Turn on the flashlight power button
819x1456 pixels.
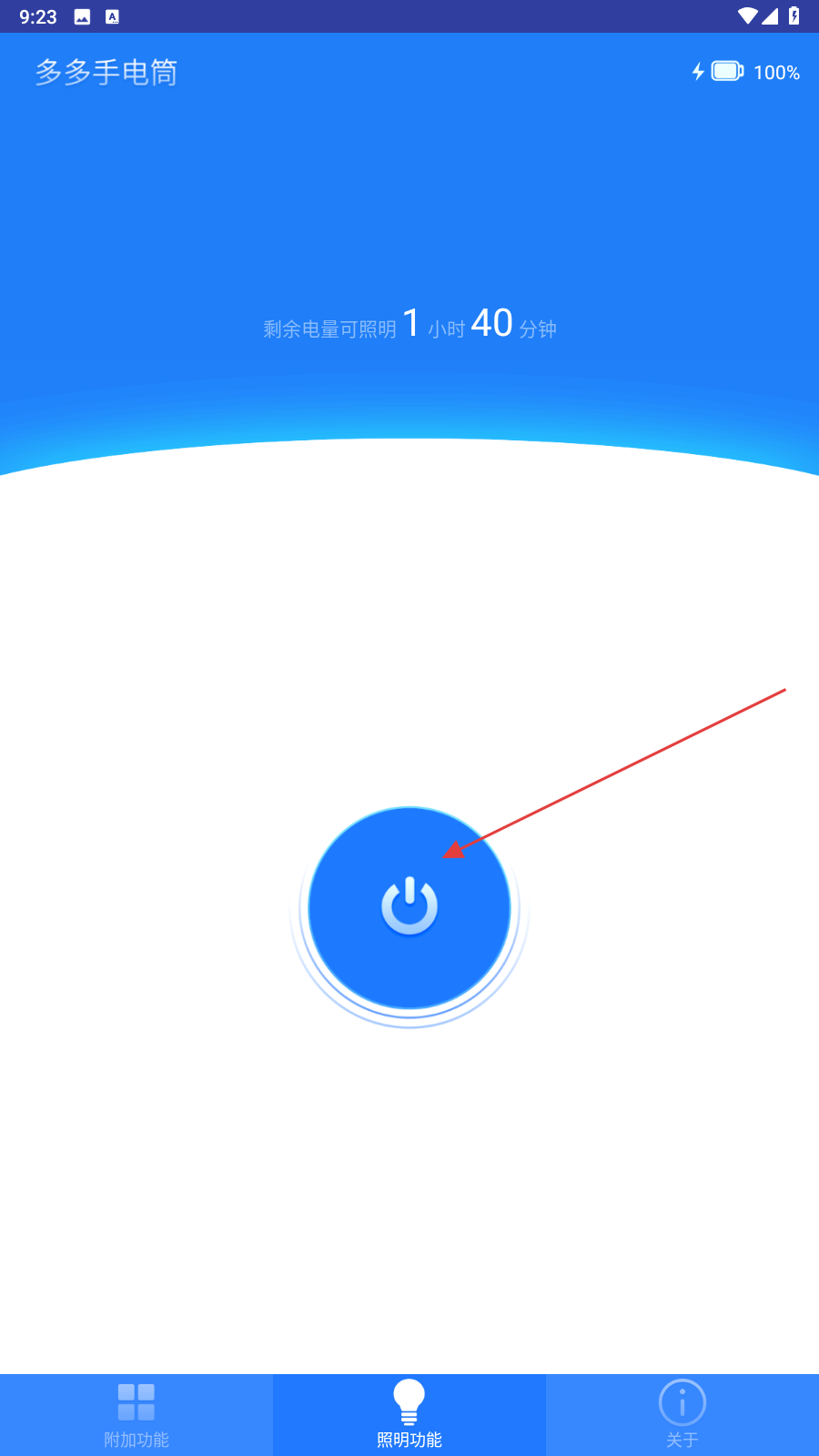coord(409,907)
